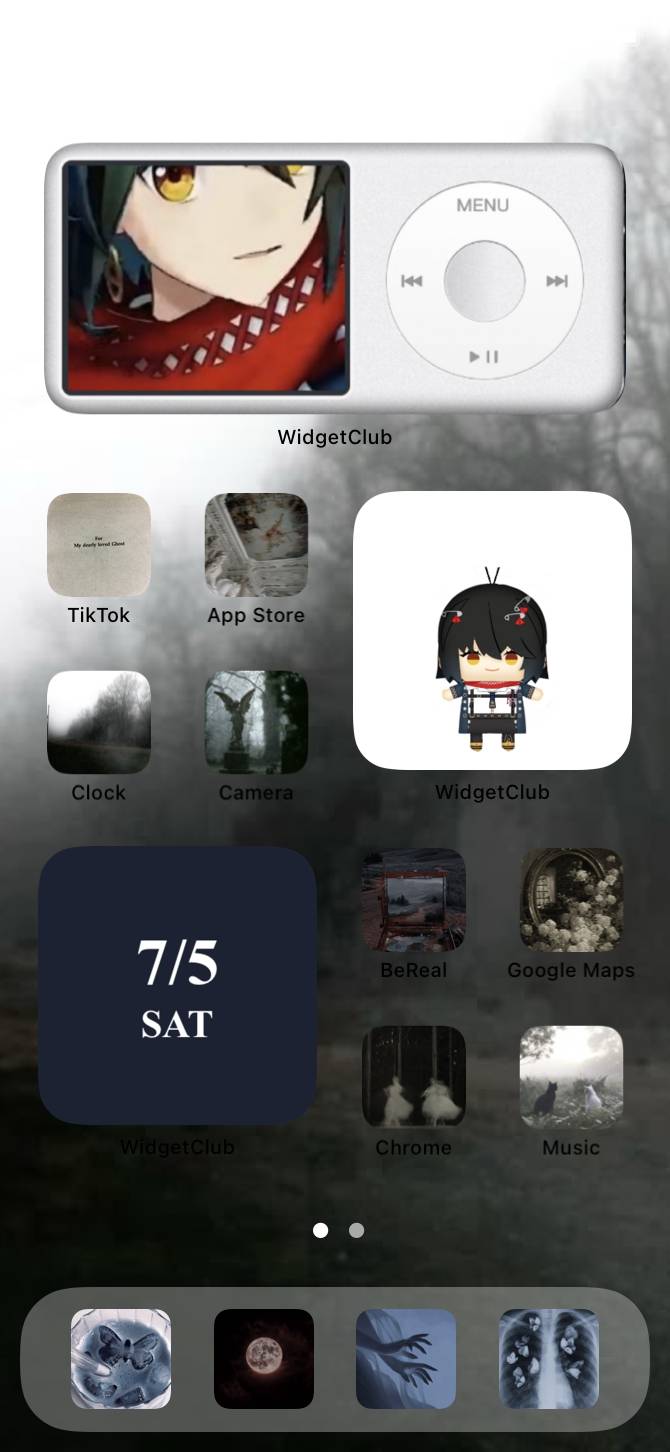670x1452 pixels.
Task: Open Google Maps
Action: pyautogui.click(x=571, y=900)
